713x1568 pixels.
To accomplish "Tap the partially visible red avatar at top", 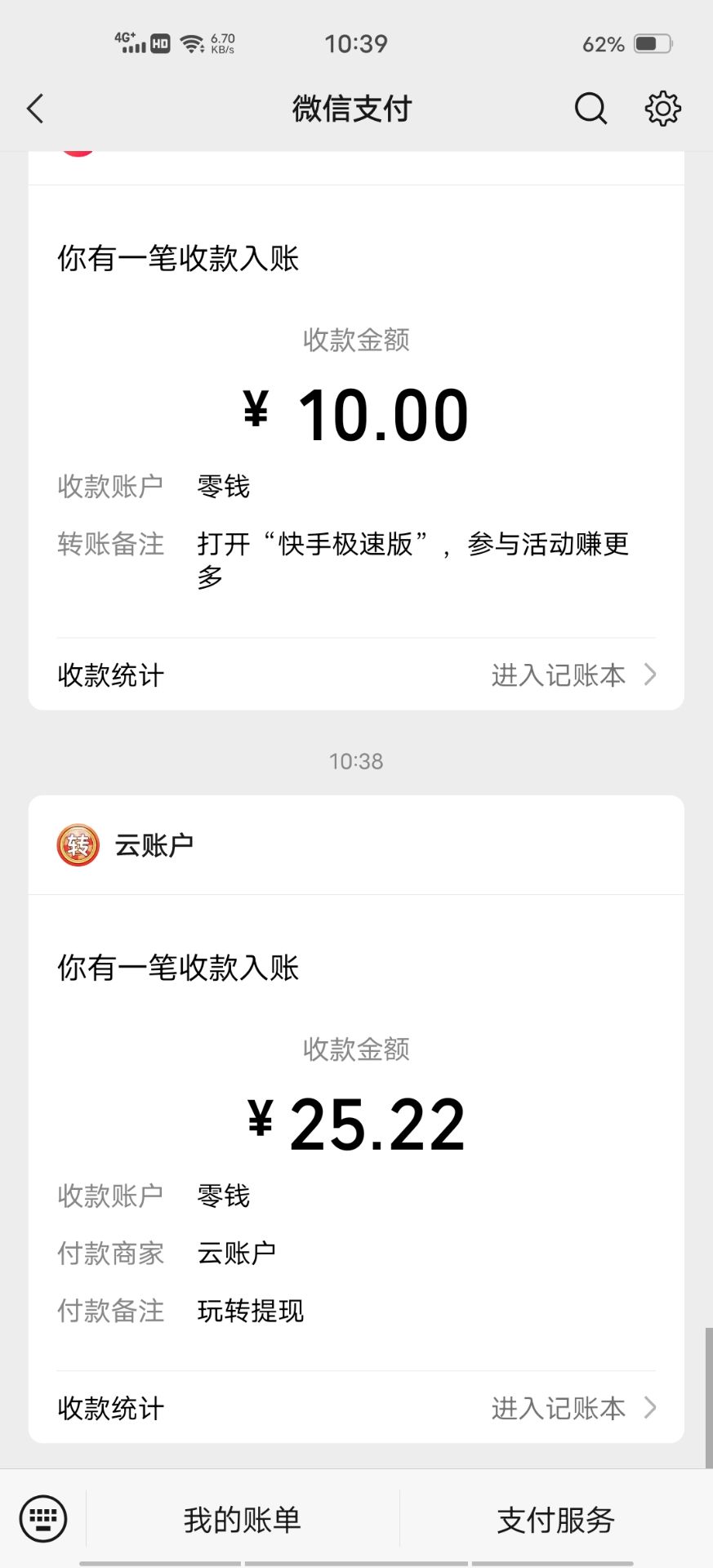I will pyautogui.click(x=78, y=151).
